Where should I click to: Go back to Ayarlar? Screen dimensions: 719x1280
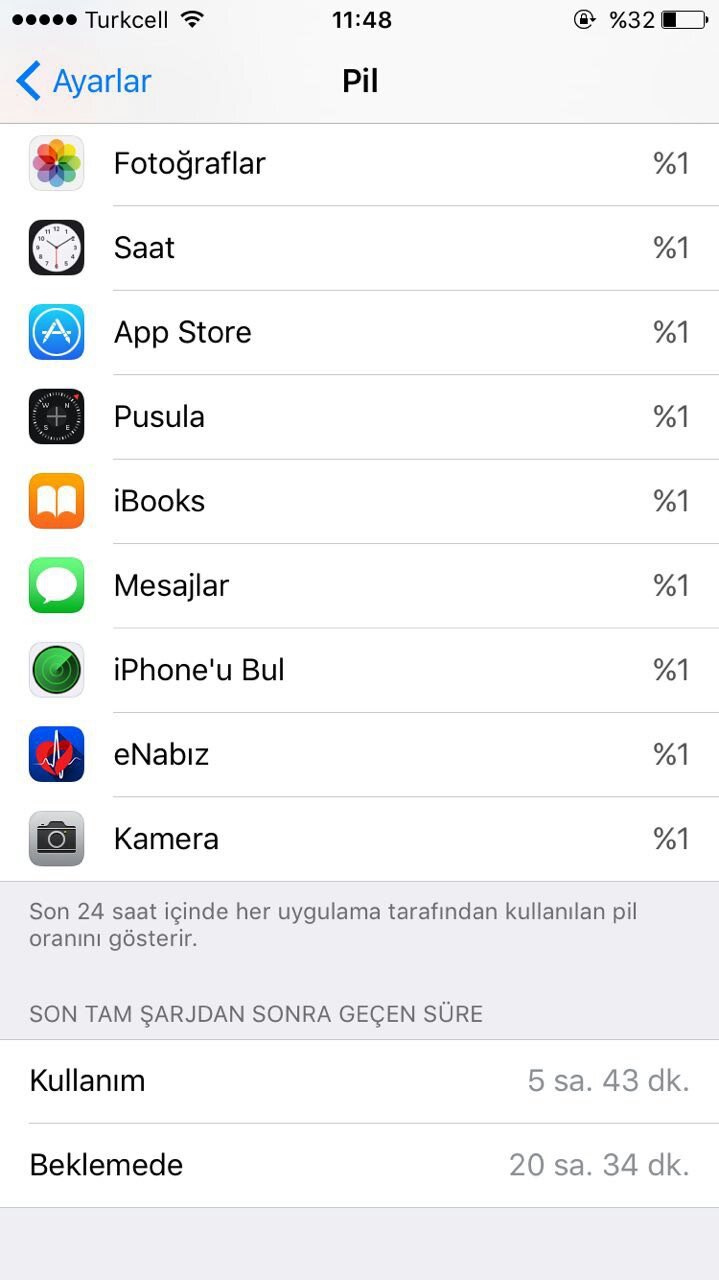pyautogui.click(x=84, y=81)
